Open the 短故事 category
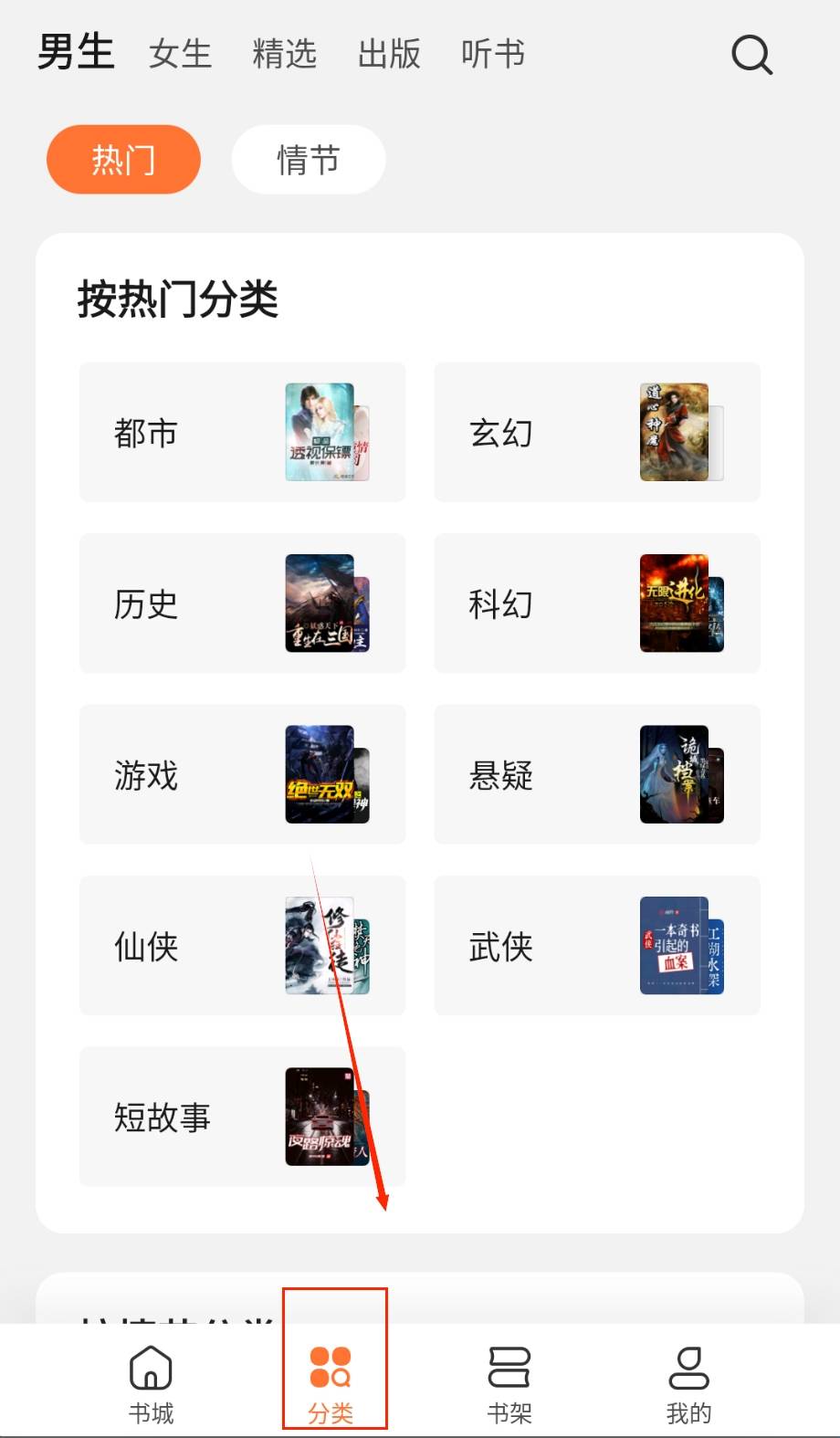840x1438 pixels. click(242, 1117)
